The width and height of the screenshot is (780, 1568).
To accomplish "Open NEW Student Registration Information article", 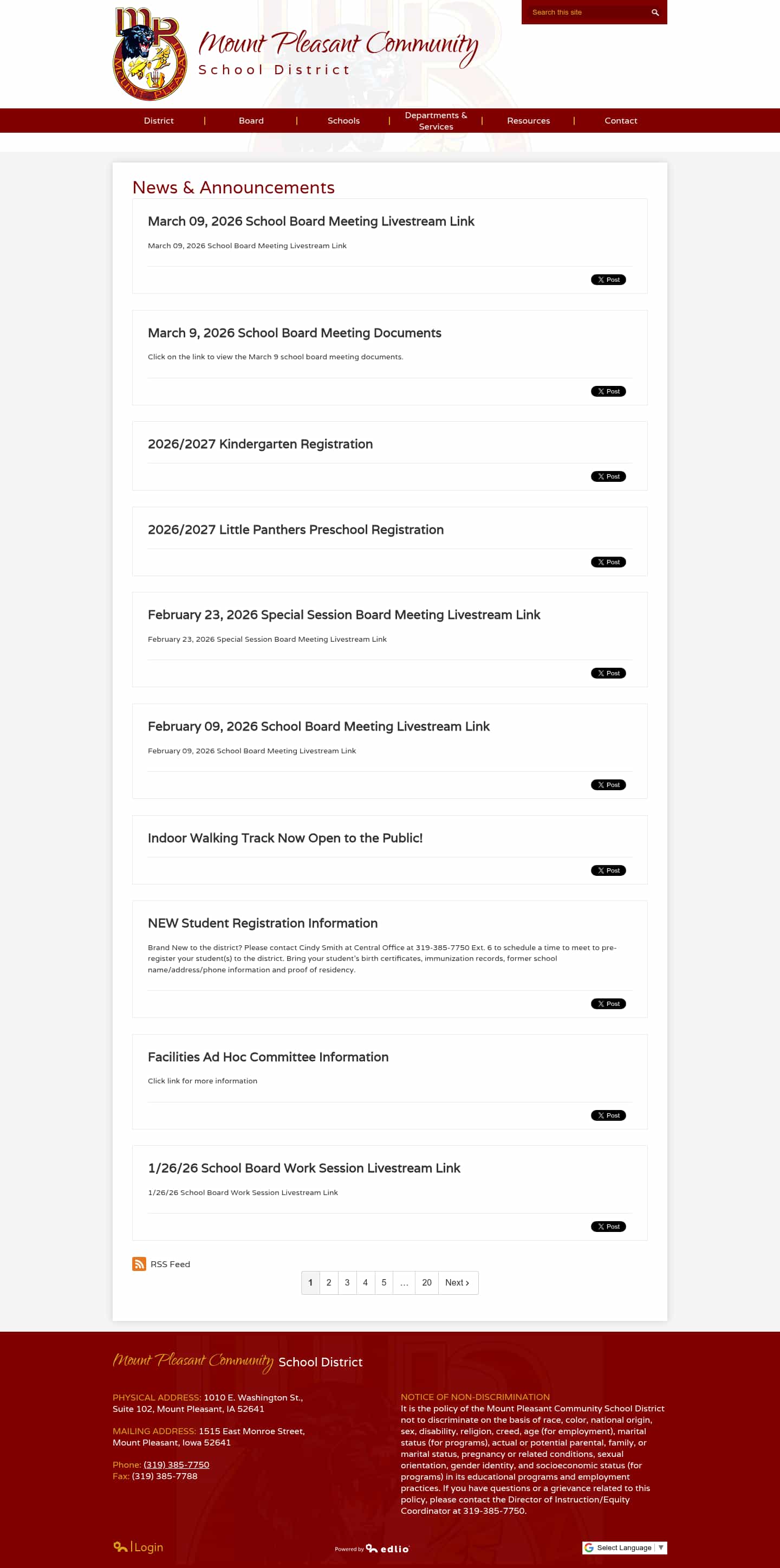I will [x=262, y=924].
